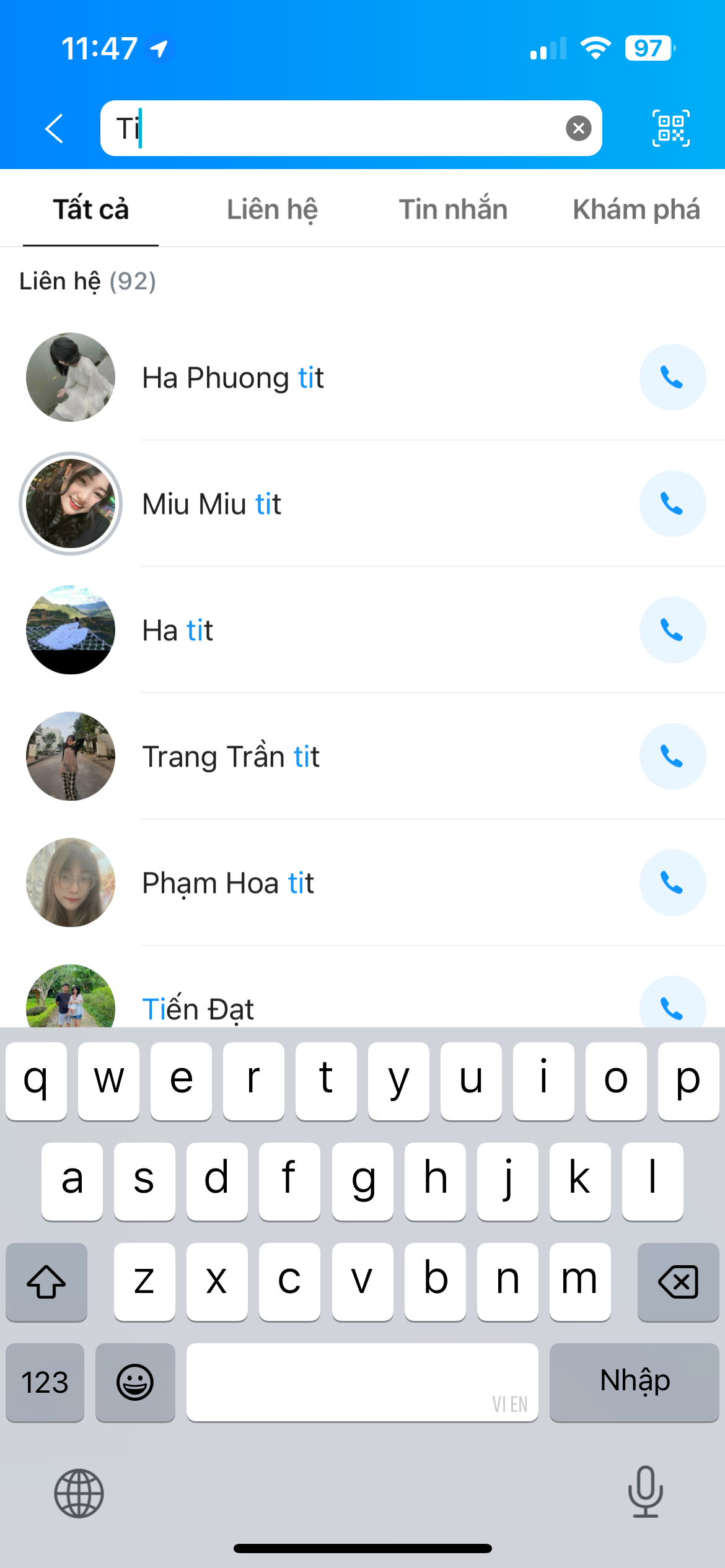
Task: Call Ha Phuong tit
Action: click(672, 377)
